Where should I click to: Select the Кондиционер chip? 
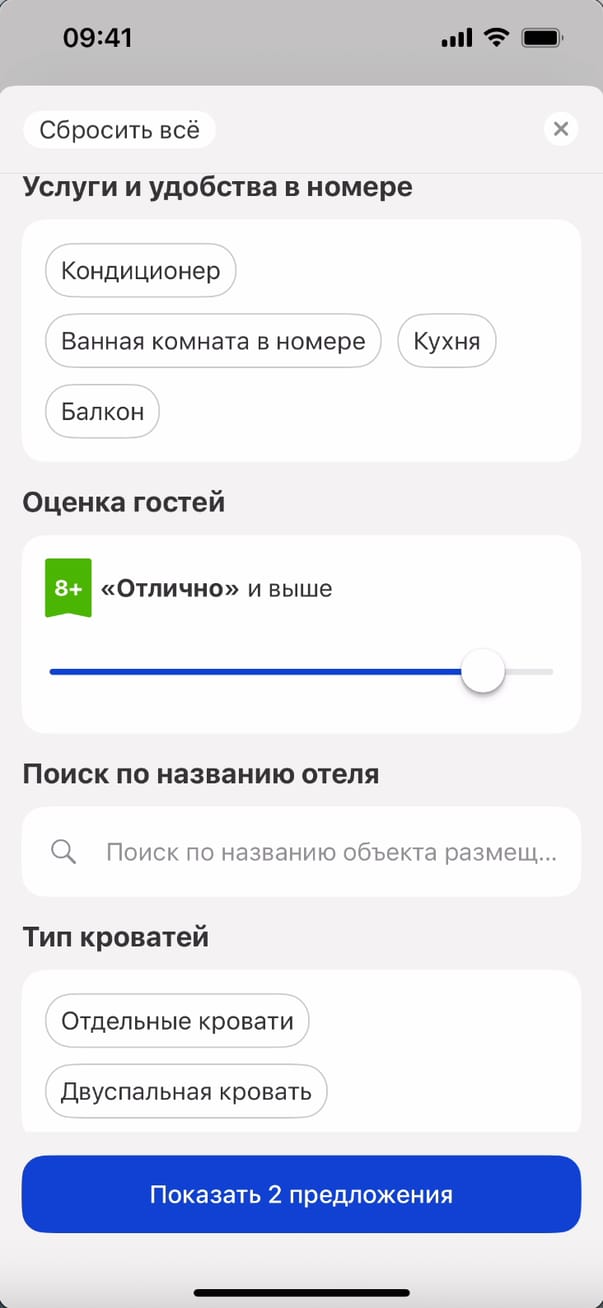click(x=140, y=271)
